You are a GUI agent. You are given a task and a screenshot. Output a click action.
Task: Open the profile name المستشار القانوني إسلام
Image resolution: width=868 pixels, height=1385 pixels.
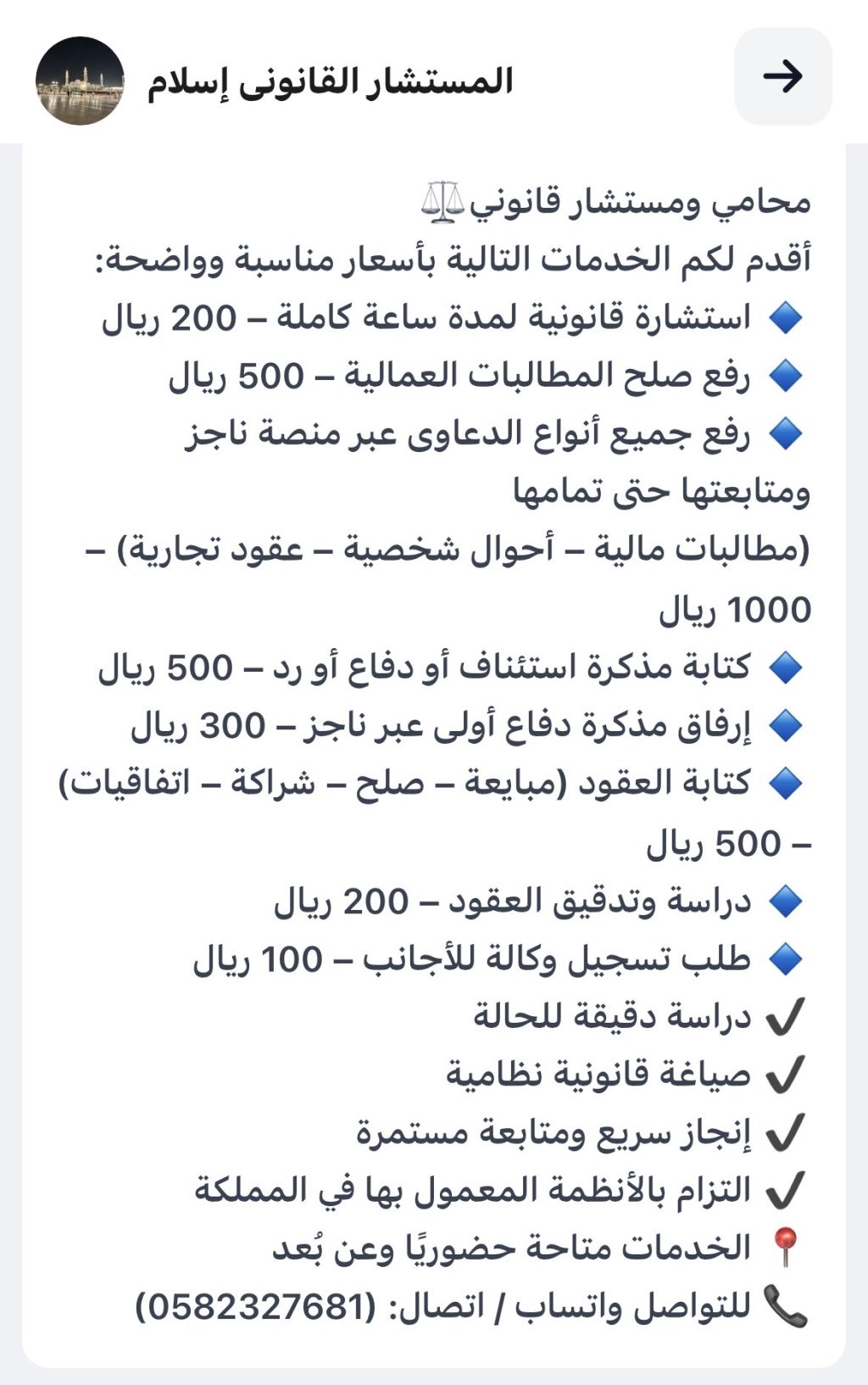[331, 81]
